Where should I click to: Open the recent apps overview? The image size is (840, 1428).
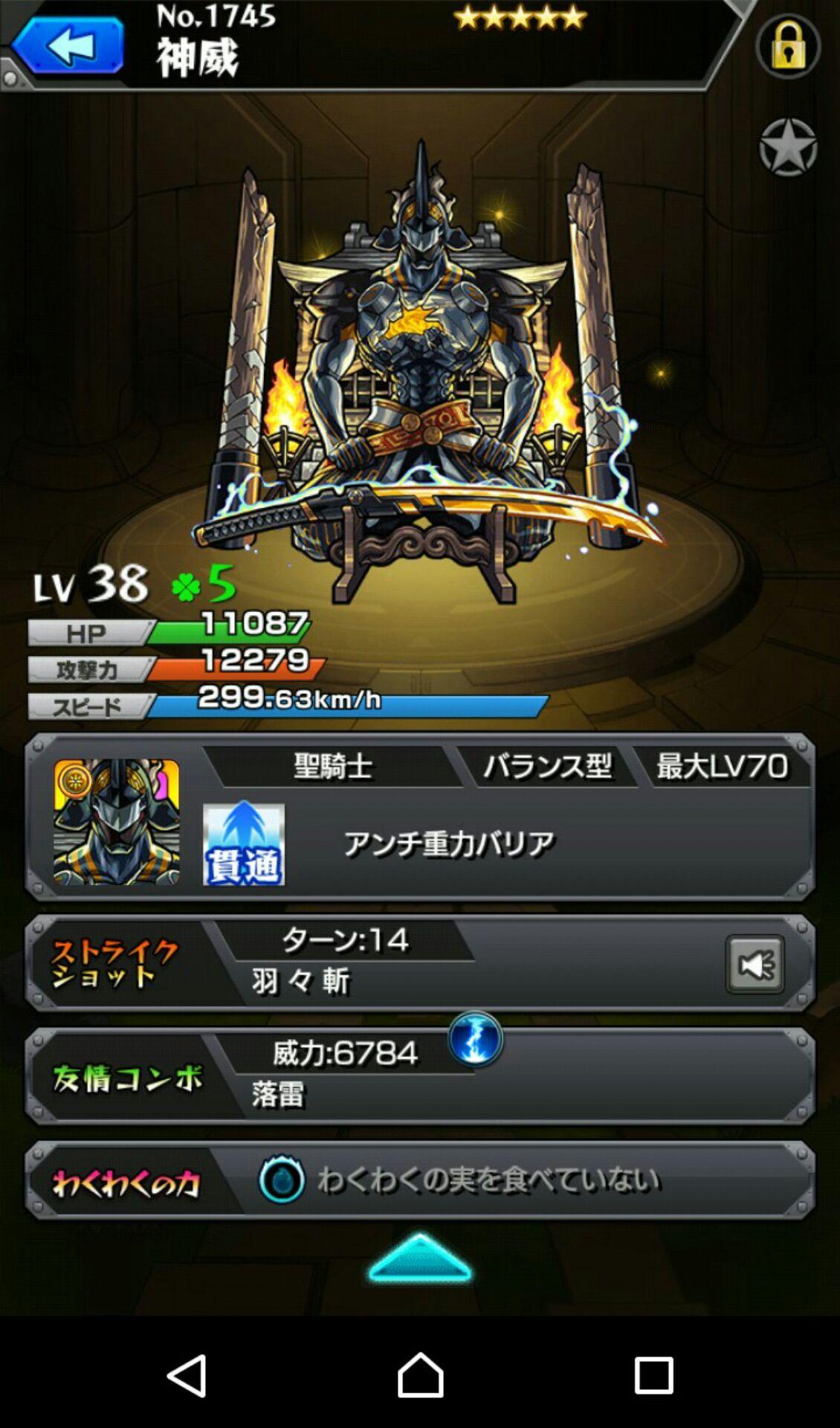[653, 1374]
